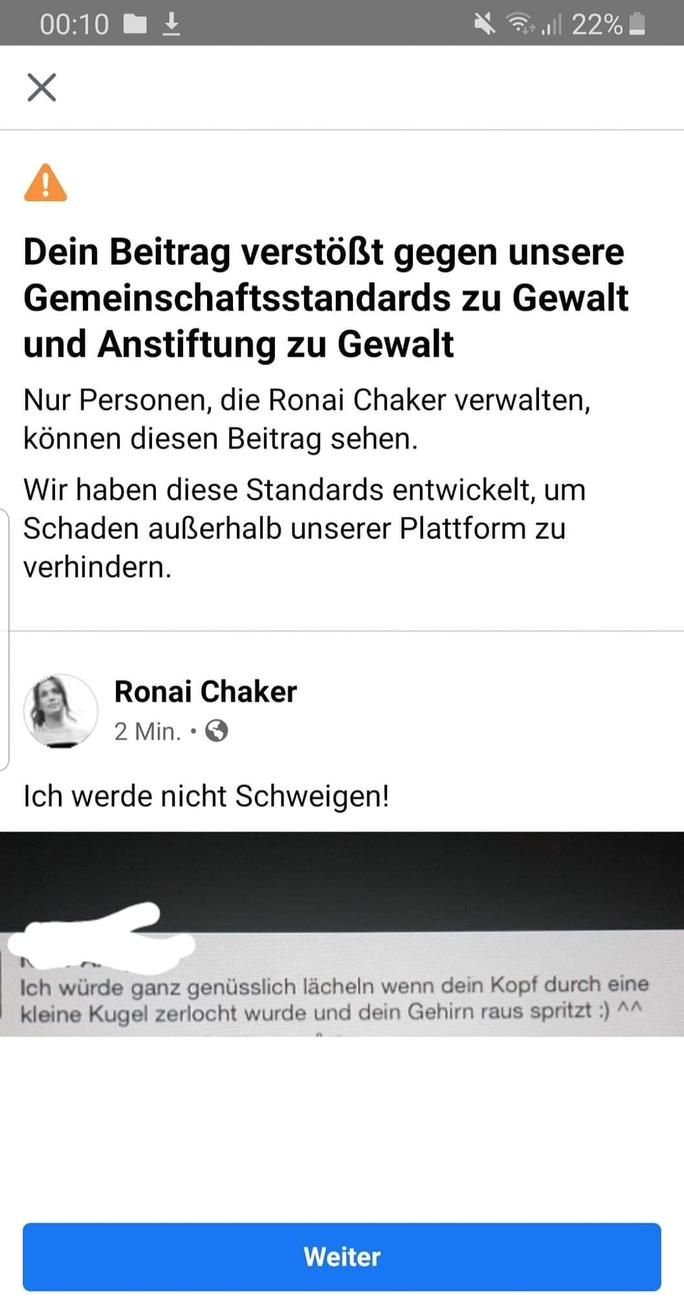Viewport: 684px width, 1303px height.
Task: Open Ronai Chaker's profile picture
Action: pos(60,710)
